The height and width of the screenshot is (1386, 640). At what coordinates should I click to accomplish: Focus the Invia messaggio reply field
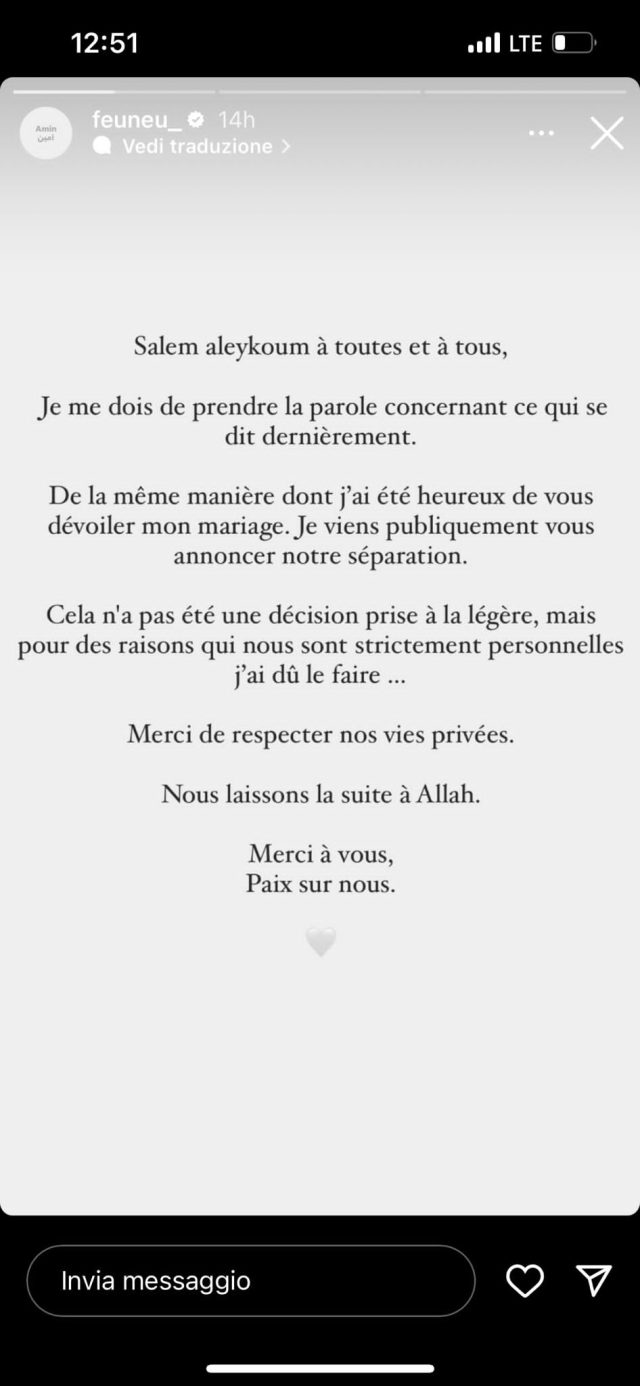[250, 1281]
